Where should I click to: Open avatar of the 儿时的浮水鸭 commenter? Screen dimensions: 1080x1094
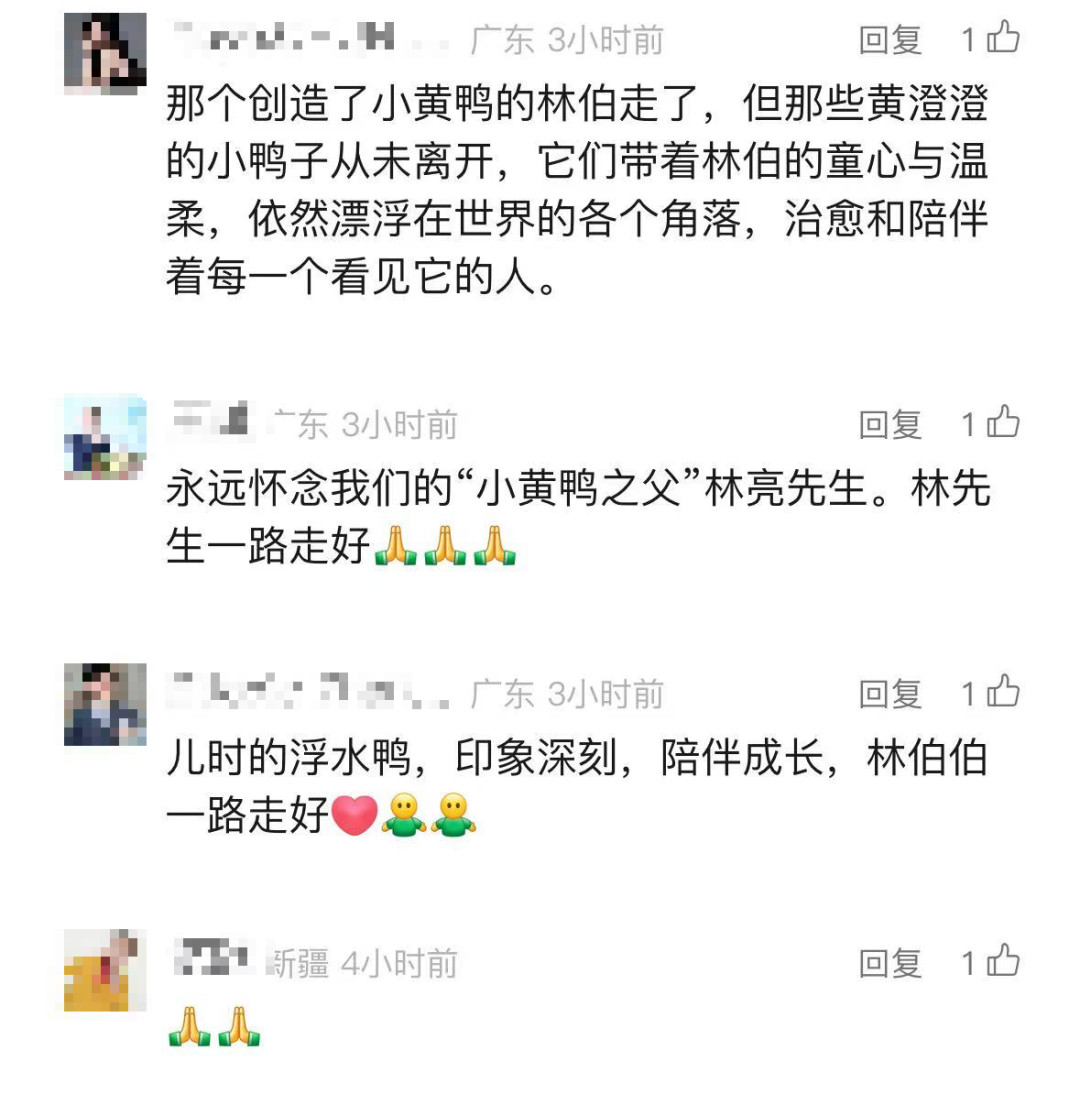[x=105, y=704]
